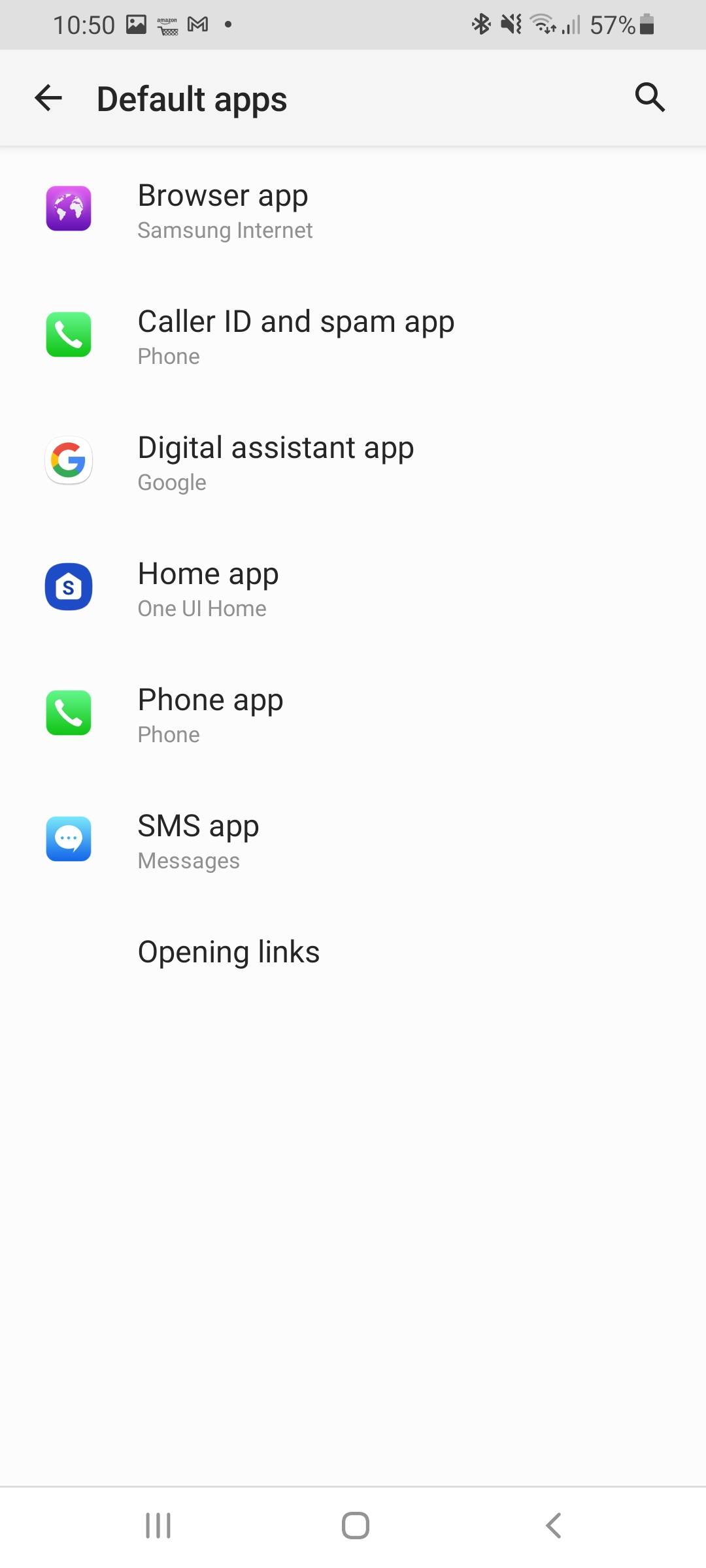Open Caller ID and spam app
Viewport: 706px width, 1568px height.
pyautogui.click(x=353, y=336)
